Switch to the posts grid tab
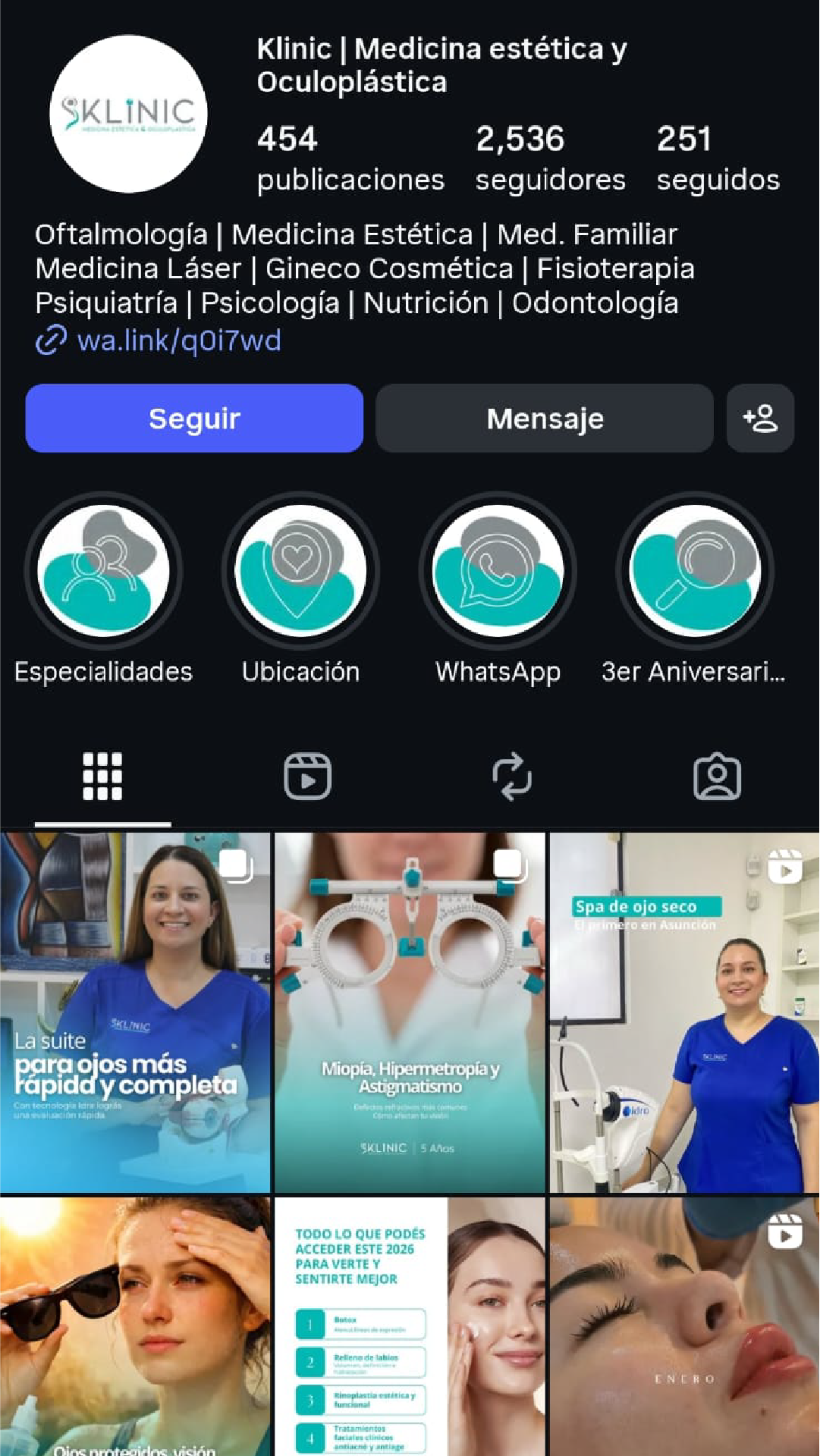Viewport: 820px width, 1456px height. (x=102, y=777)
